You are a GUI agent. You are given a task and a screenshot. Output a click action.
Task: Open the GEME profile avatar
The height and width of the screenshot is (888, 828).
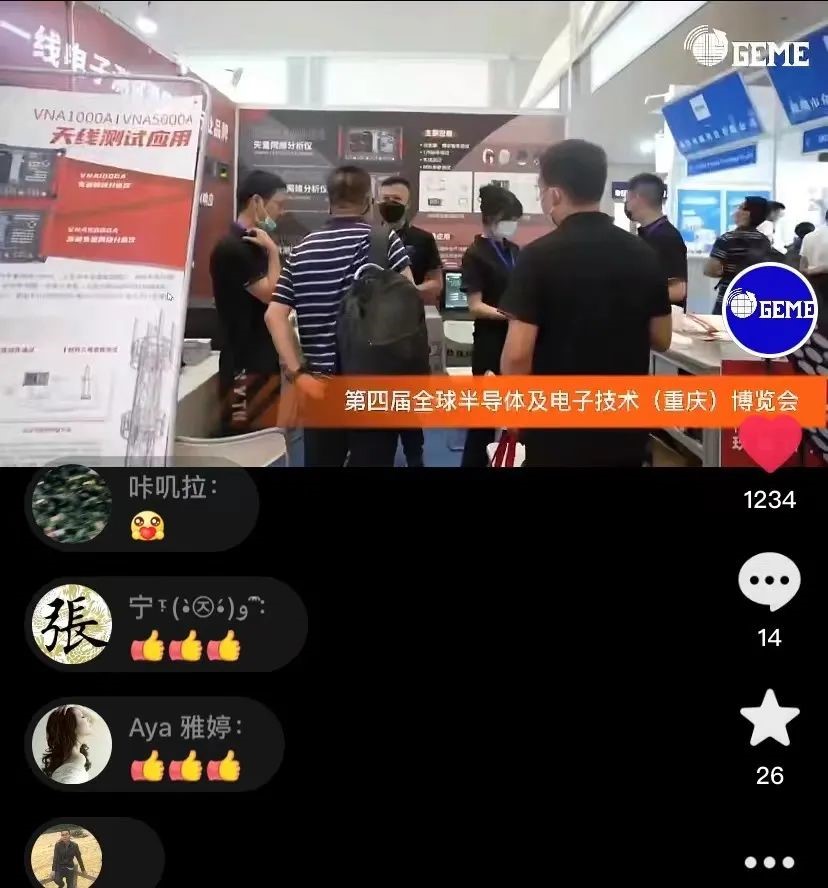click(x=769, y=309)
